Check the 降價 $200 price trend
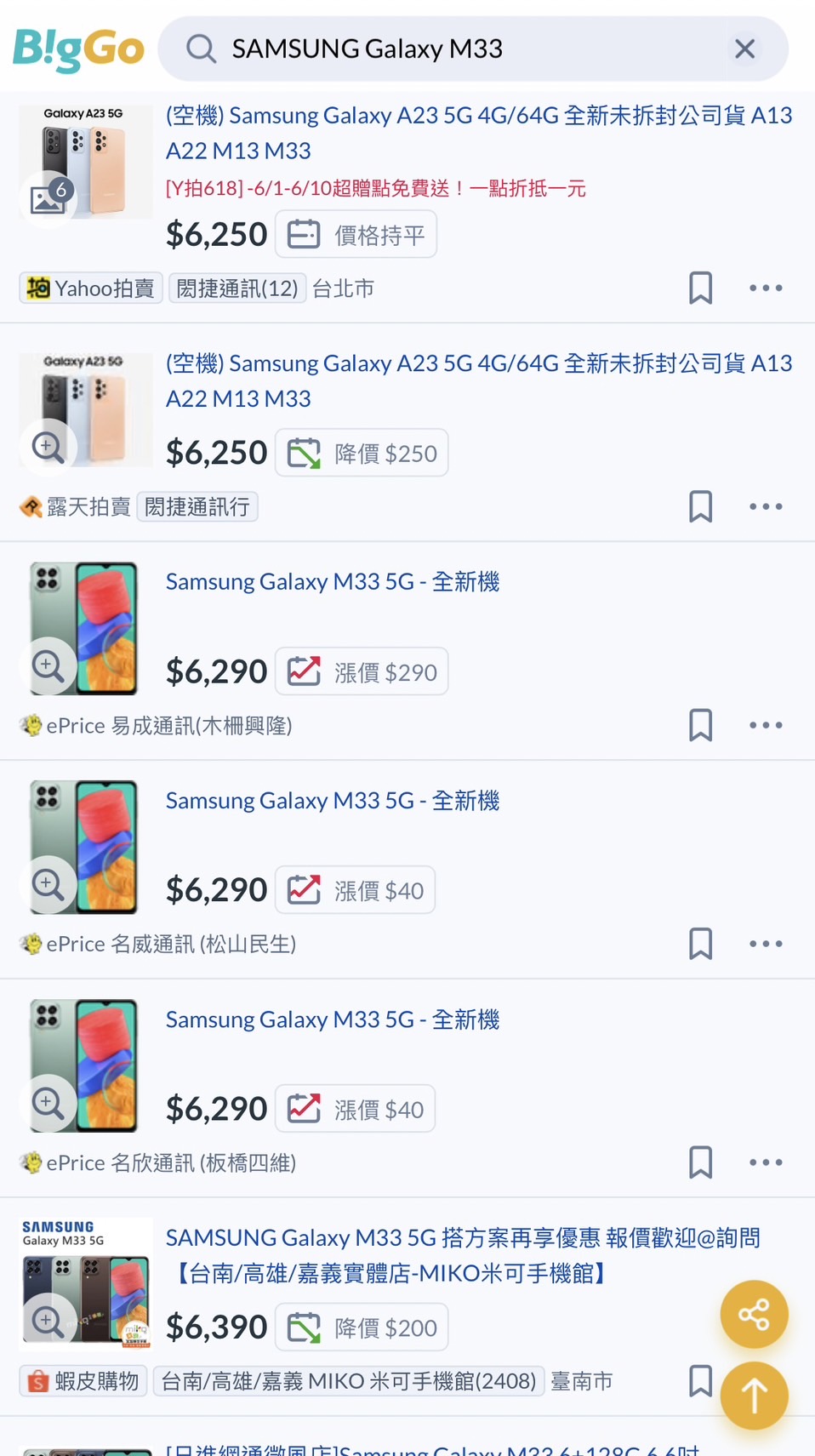This screenshot has width=815, height=1456. 362,1328
